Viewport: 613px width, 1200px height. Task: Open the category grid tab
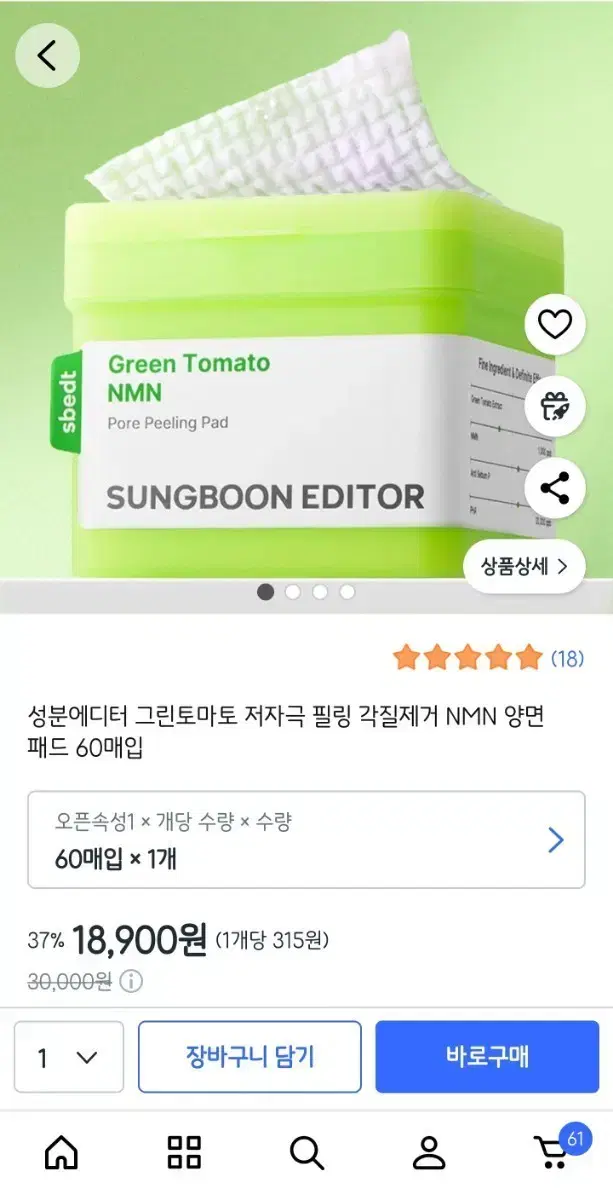tap(184, 1153)
